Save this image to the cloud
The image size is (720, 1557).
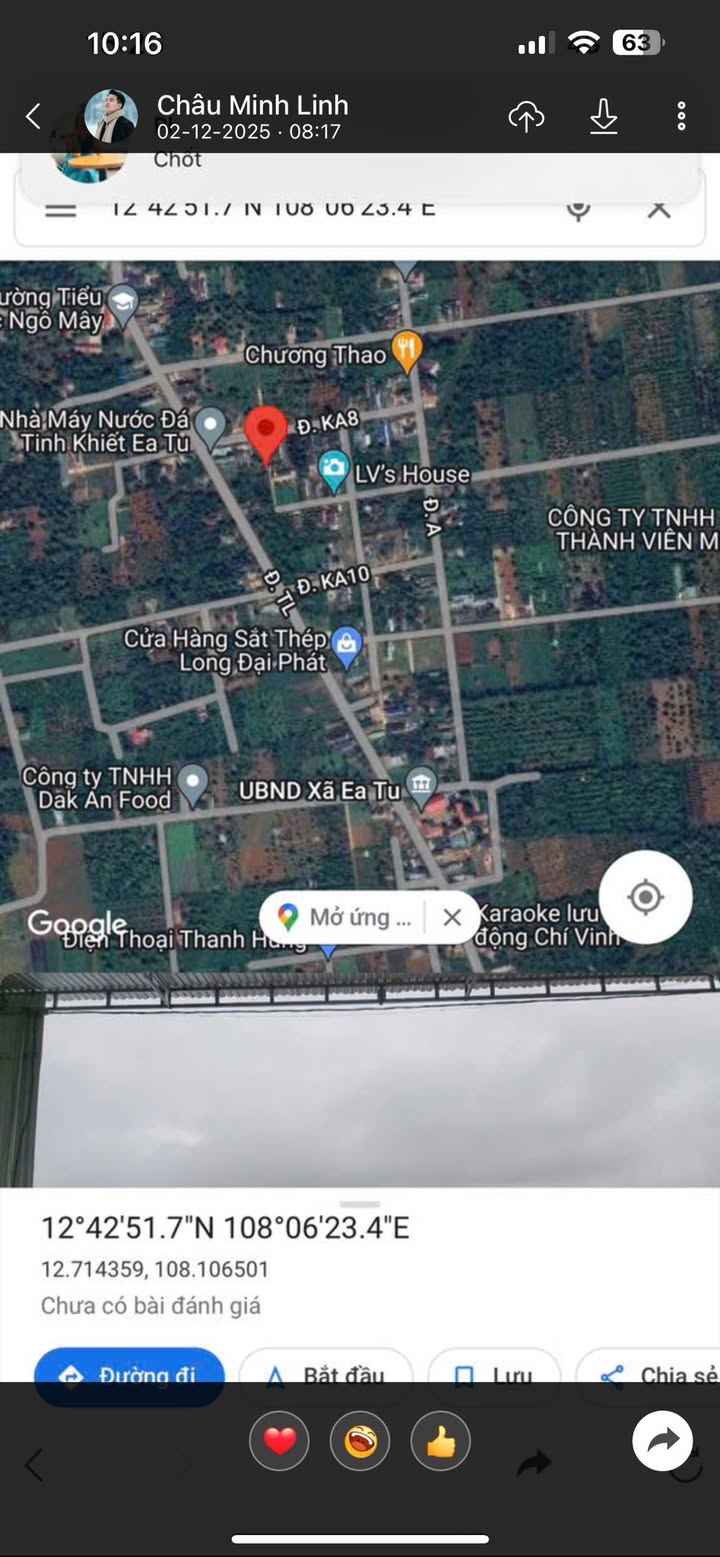[526, 117]
